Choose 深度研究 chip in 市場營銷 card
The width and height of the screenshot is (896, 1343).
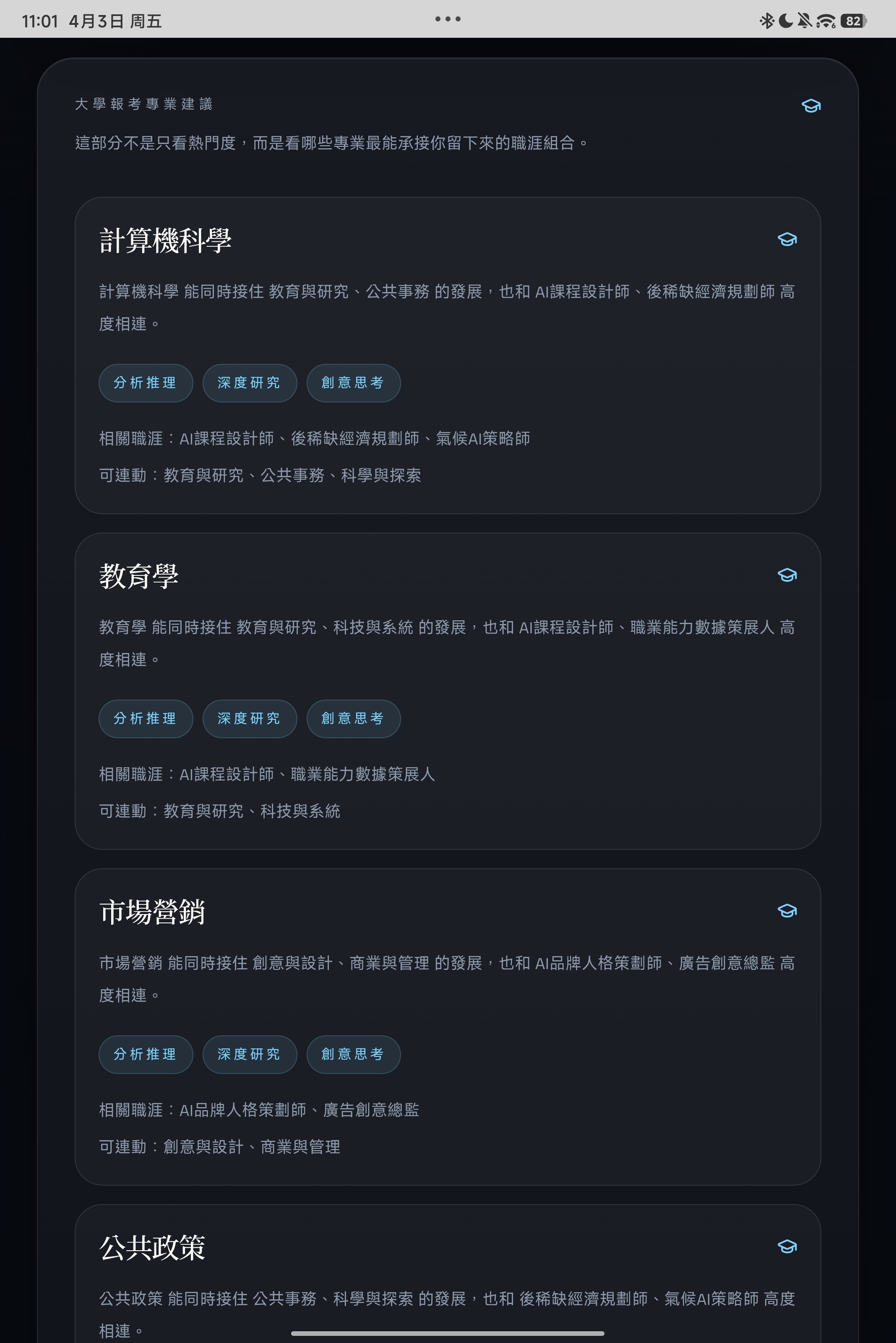[249, 1054]
